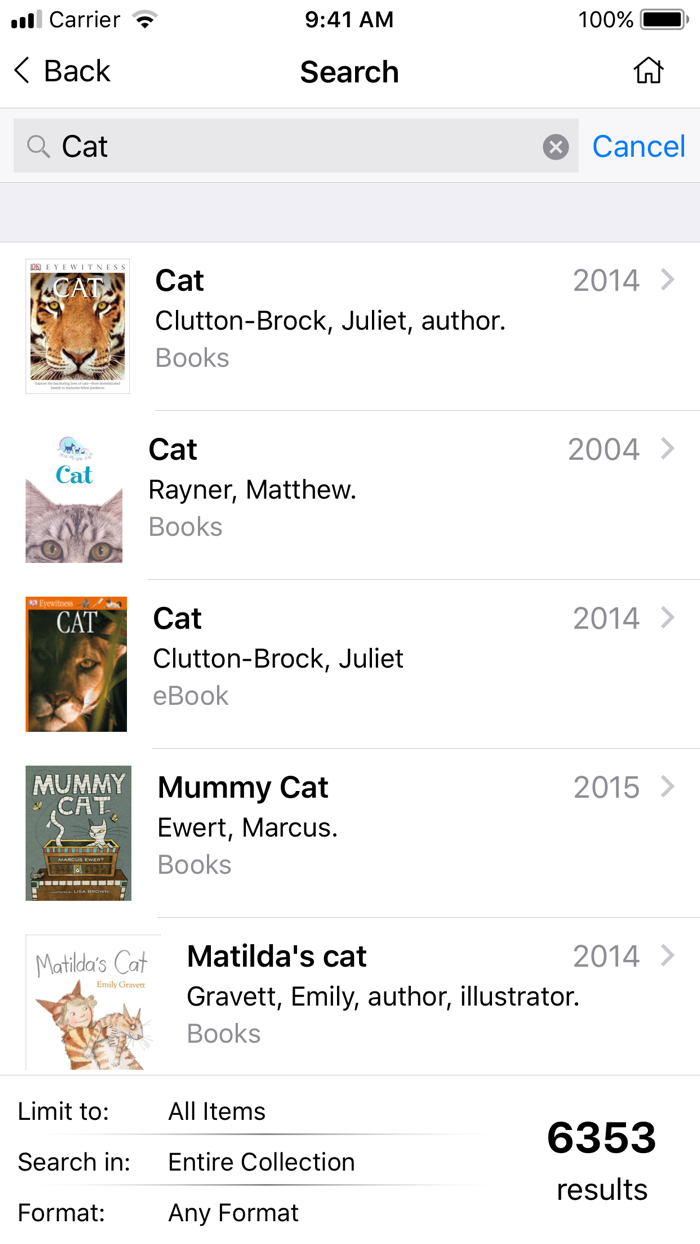Go back using the Back button
The image size is (700, 1244).
coord(62,71)
